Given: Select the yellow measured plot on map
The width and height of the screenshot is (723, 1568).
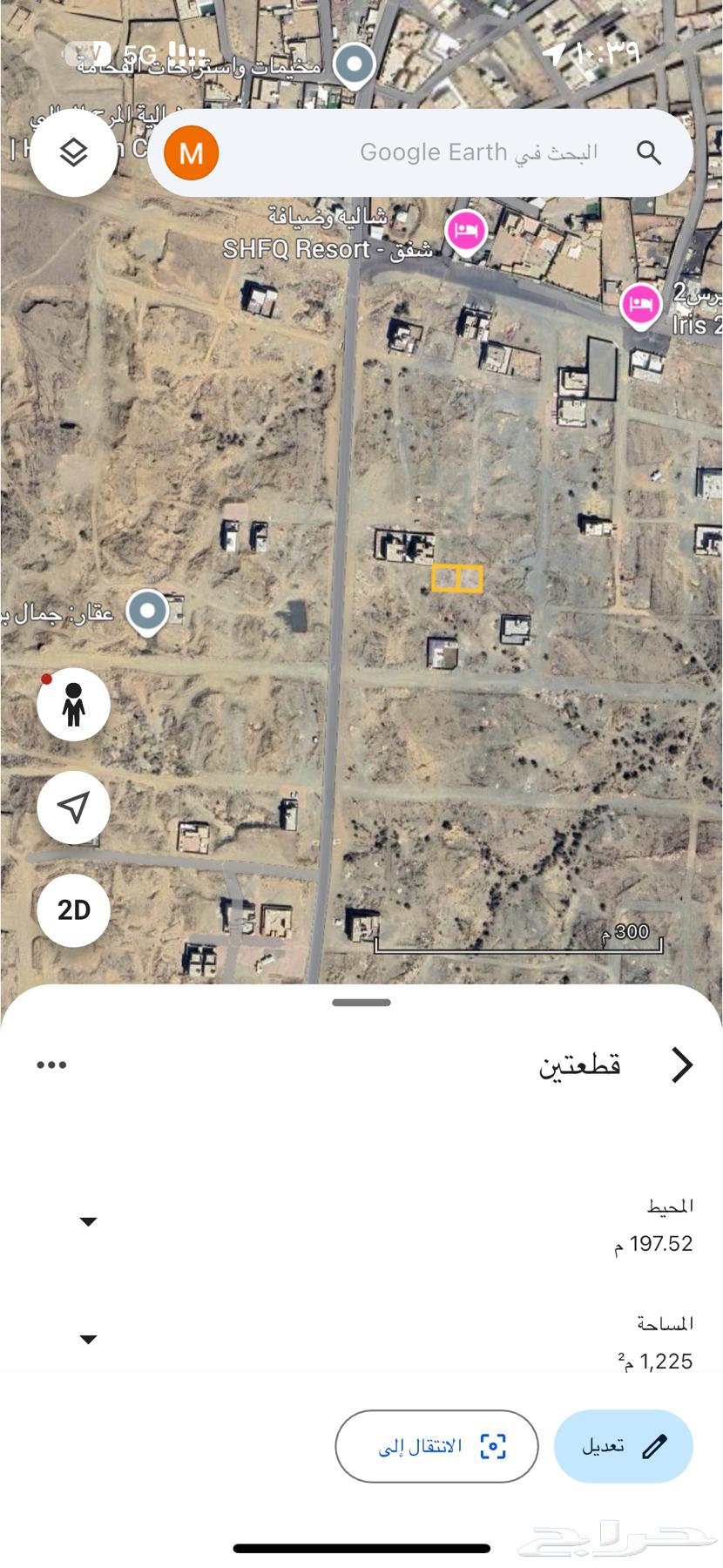Looking at the screenshot, I should (x=457, y=578).
